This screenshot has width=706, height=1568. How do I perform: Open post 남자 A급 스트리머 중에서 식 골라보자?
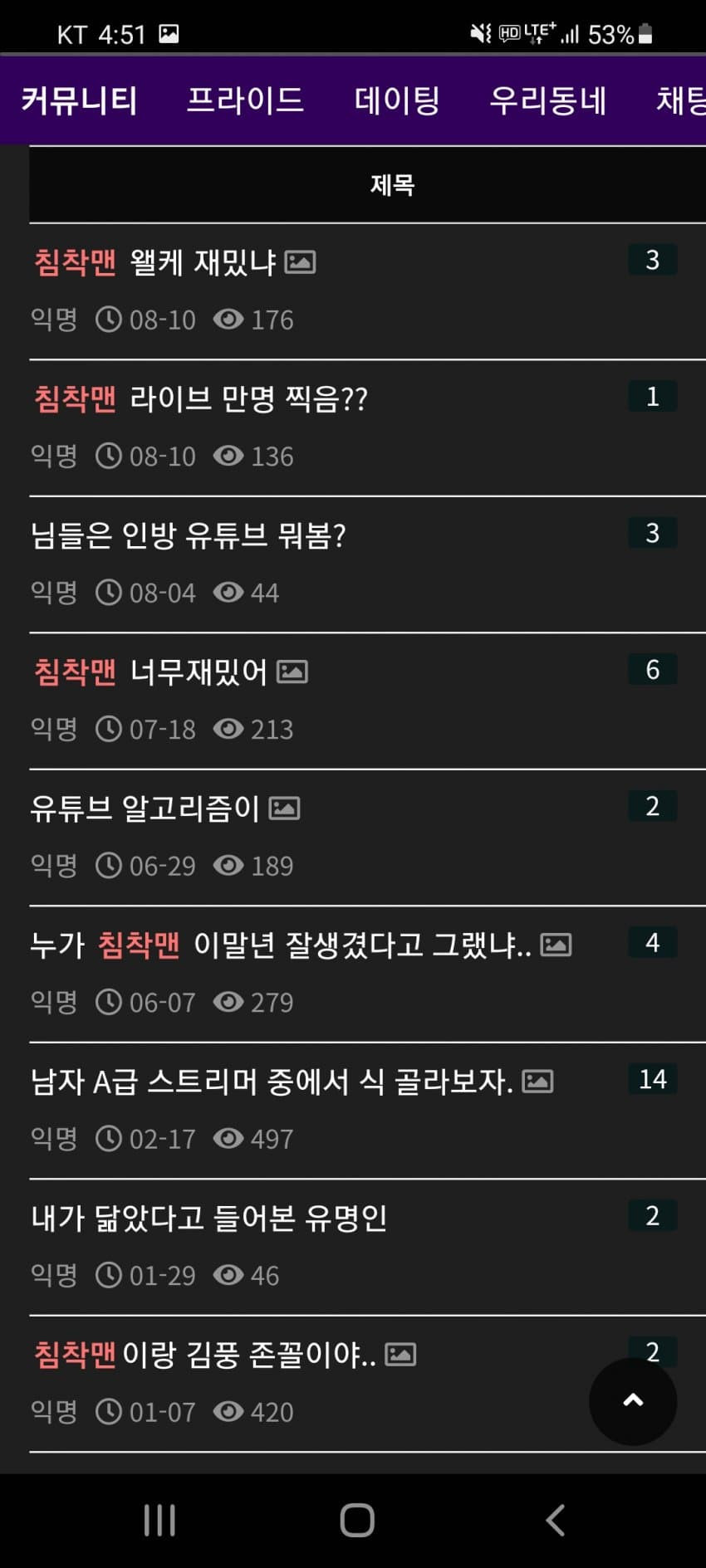272,1082
